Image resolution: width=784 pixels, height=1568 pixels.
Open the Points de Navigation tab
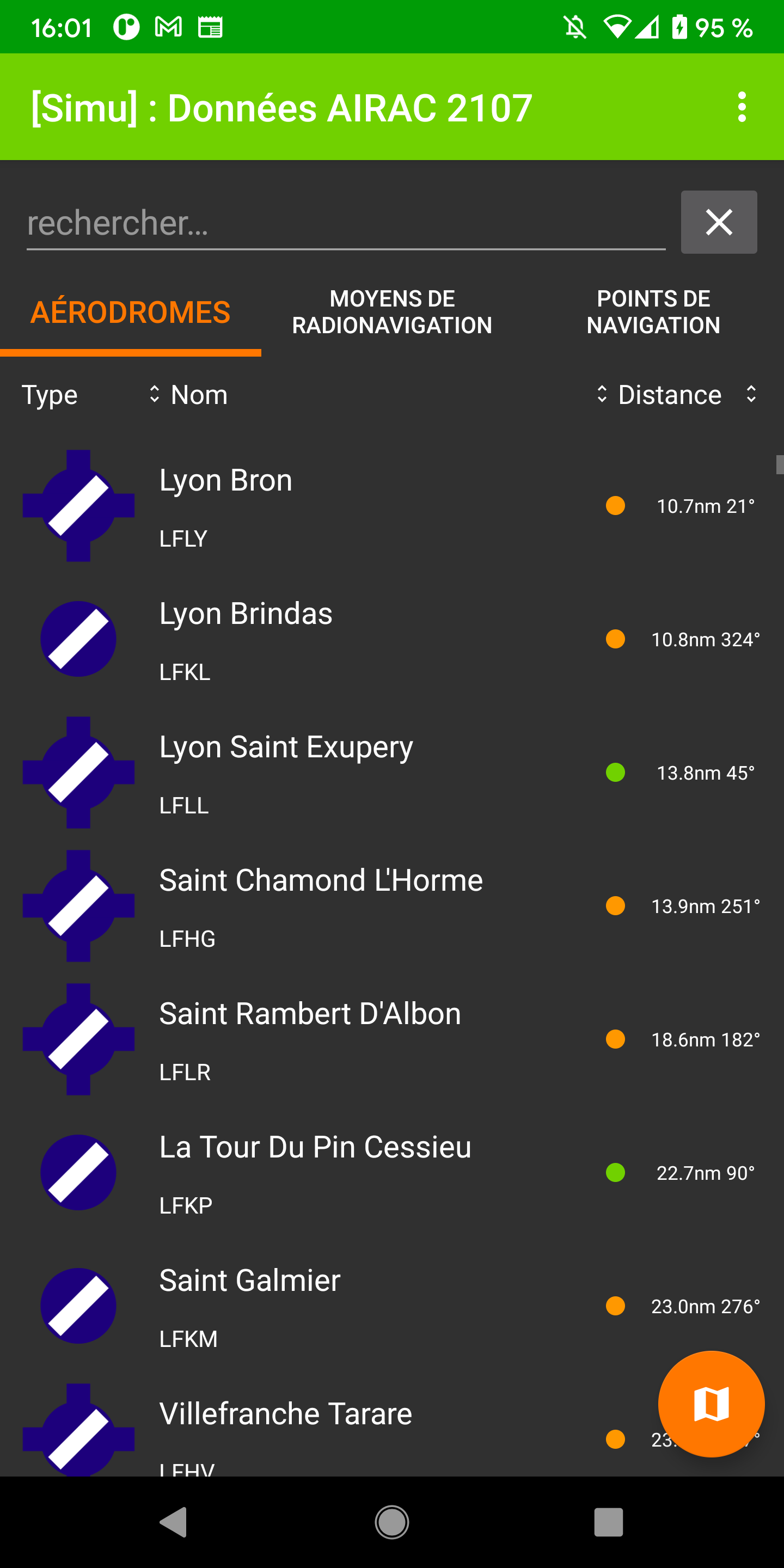click(653, 313)
